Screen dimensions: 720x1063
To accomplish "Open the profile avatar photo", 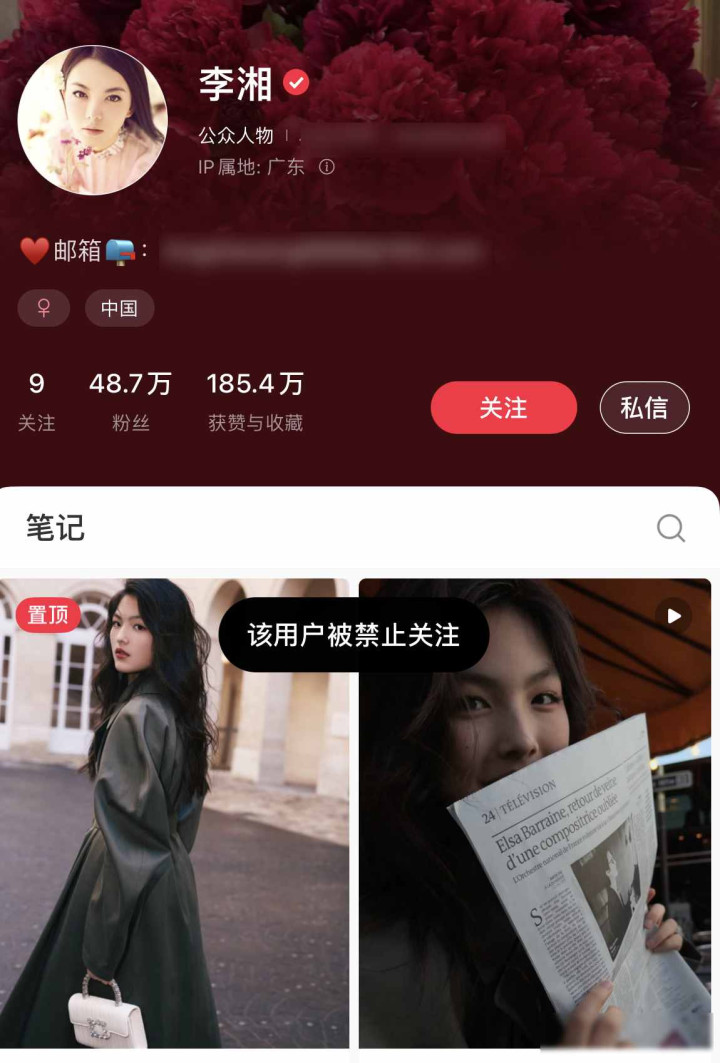I will pyautogui.click(x=93, y=120).
